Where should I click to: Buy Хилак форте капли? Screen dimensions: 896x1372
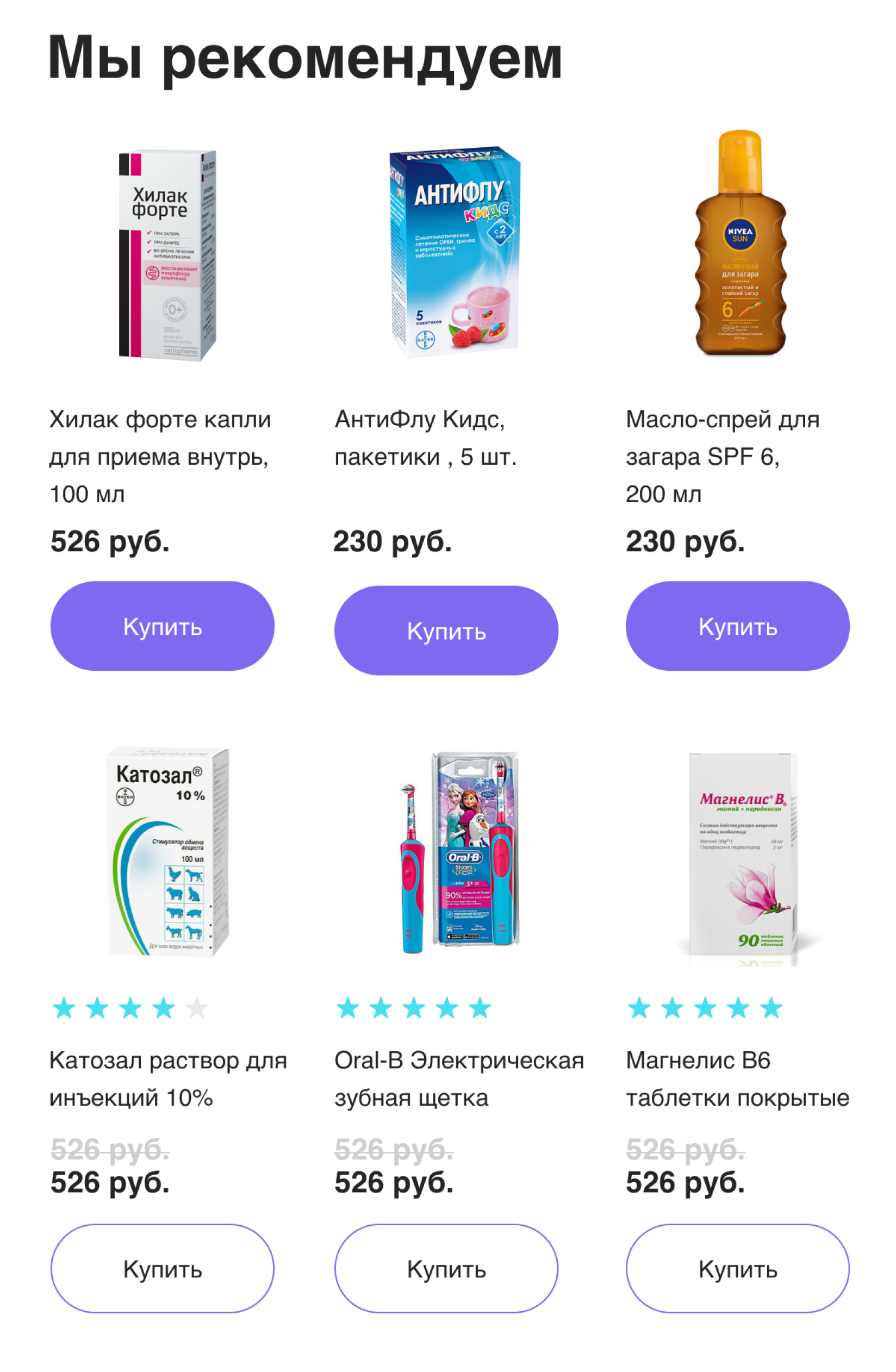pyautogui.click(x=162, y=626)
